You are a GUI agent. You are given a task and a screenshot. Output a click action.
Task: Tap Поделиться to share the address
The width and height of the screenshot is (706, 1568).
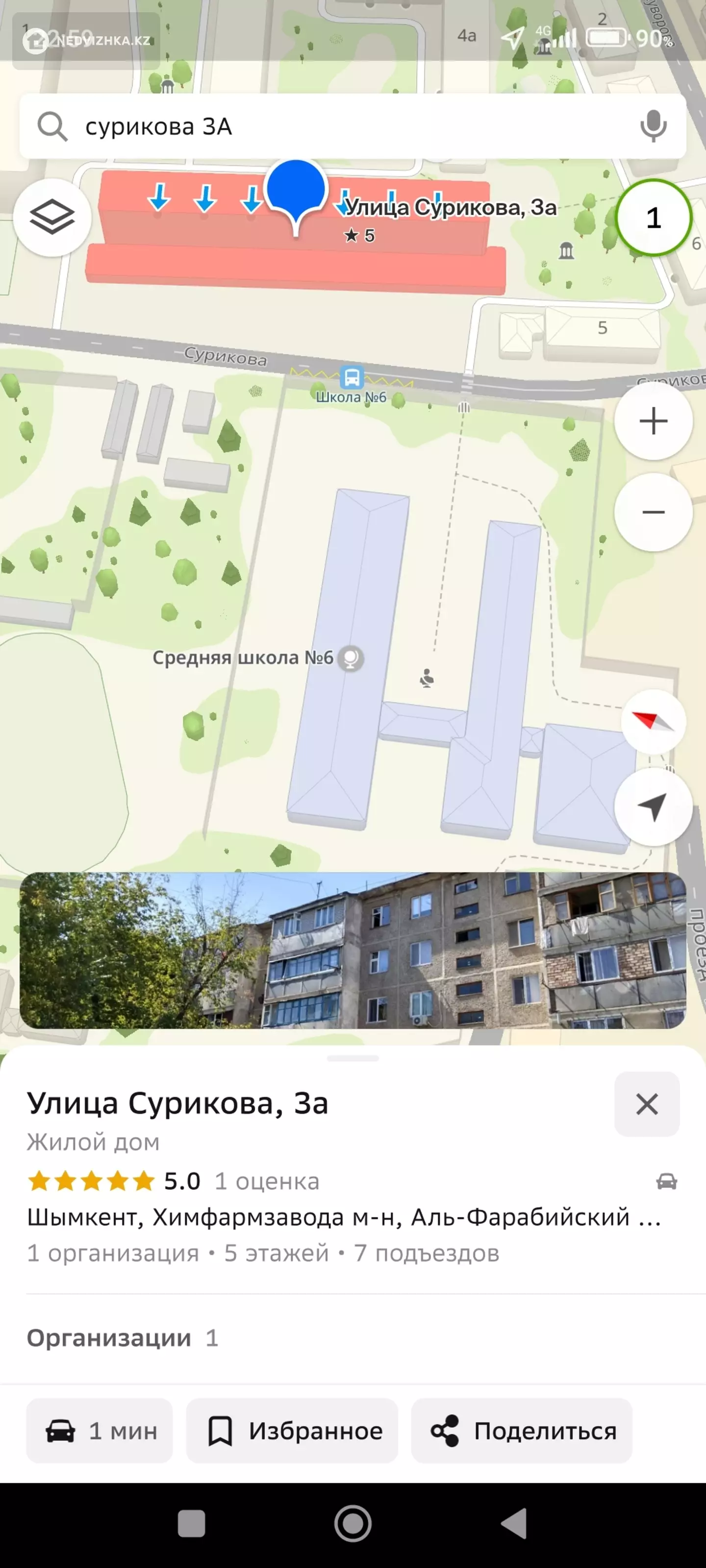(x=522, y=1430)
